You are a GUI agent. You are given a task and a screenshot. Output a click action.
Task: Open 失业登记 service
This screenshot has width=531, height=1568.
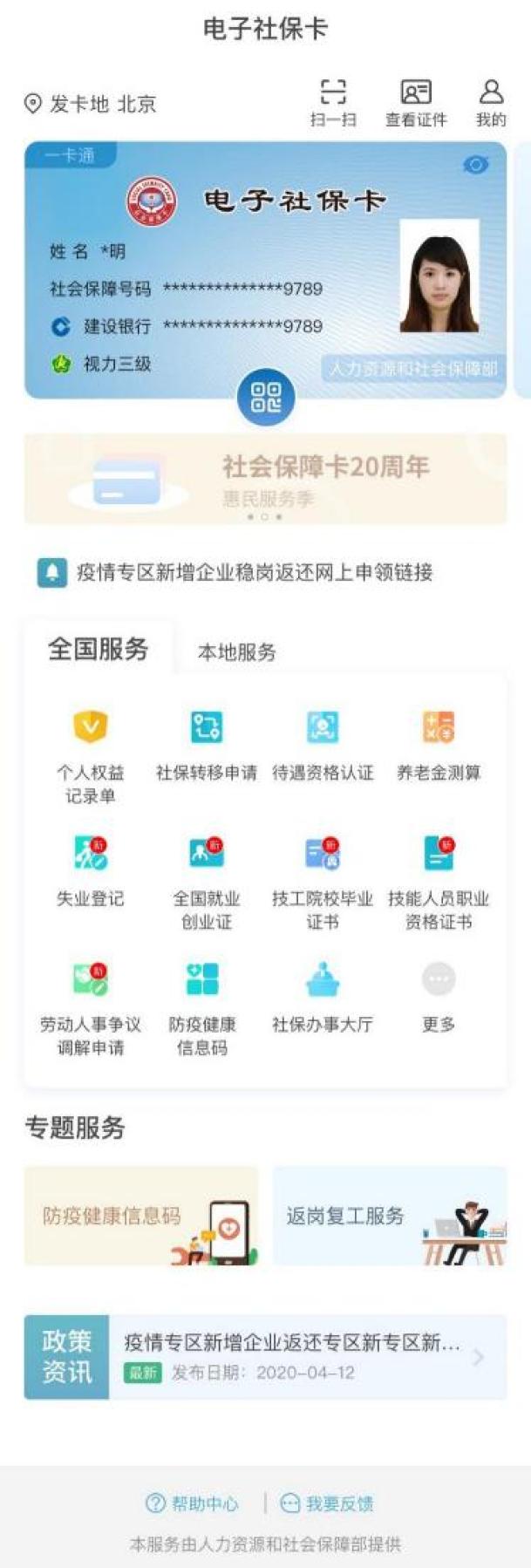click(x=91, y=872)
